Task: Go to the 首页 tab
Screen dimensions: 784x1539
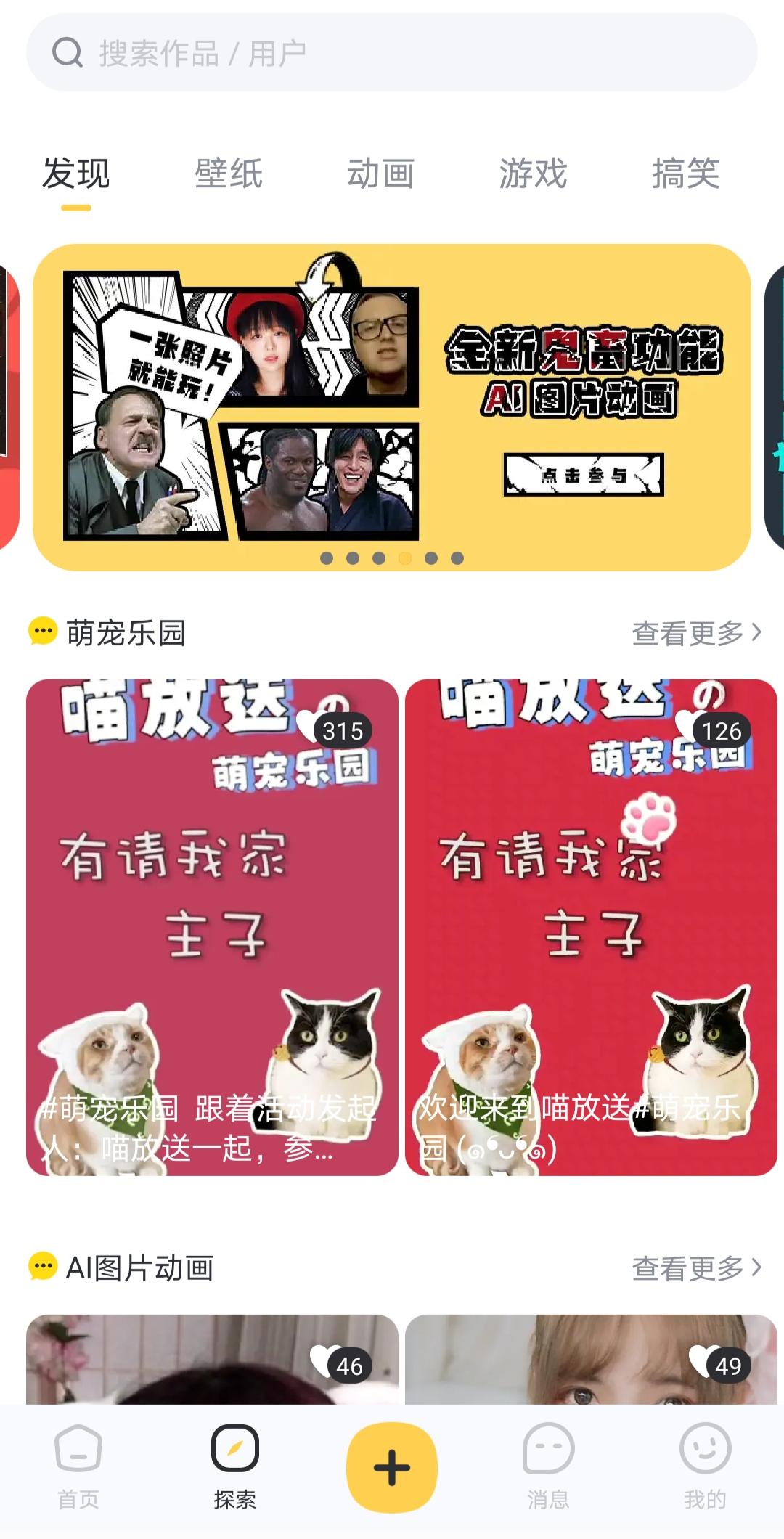Action: click(78, 1467)
